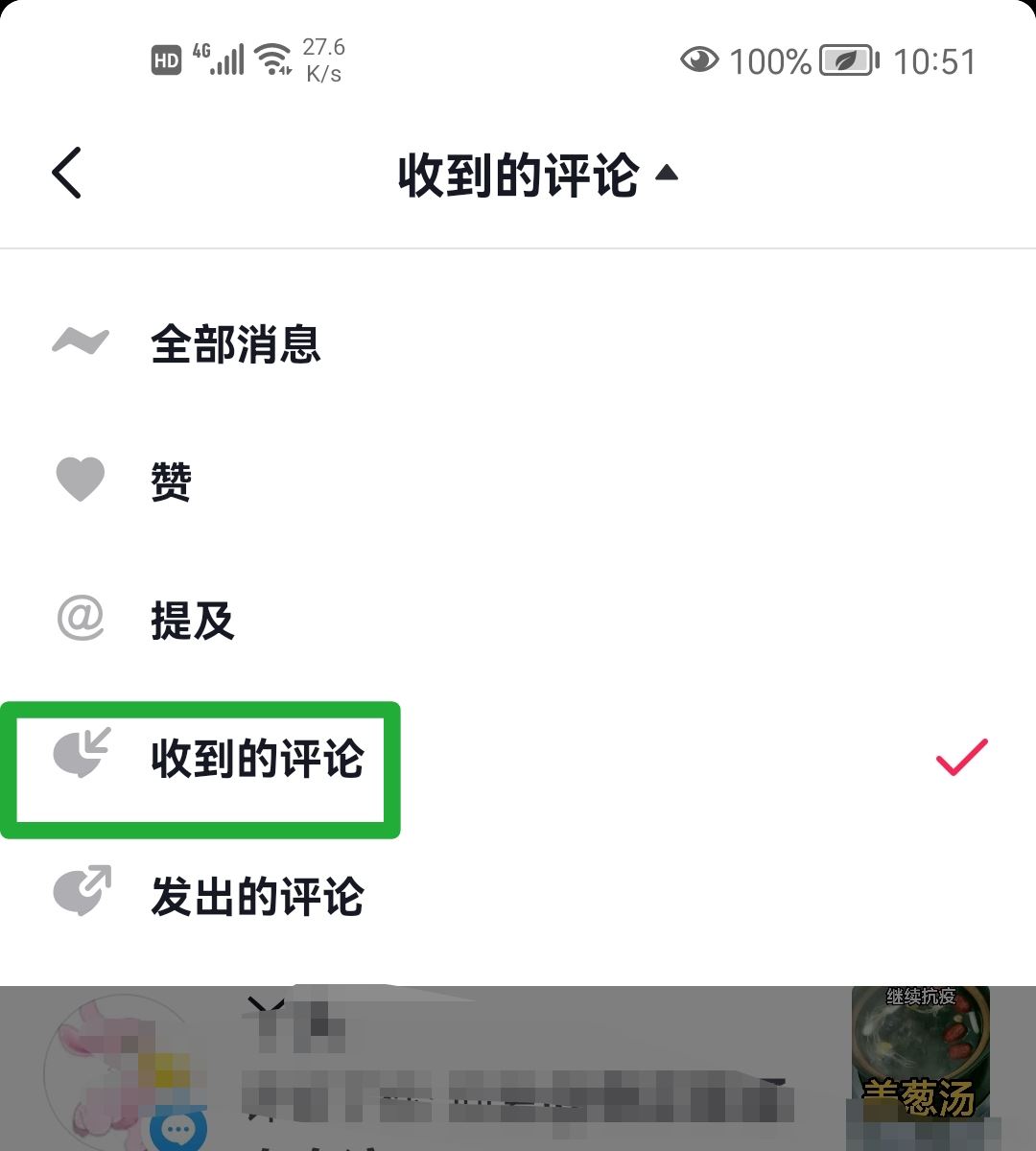Click the battery indicator in status bar

(845, 59)
